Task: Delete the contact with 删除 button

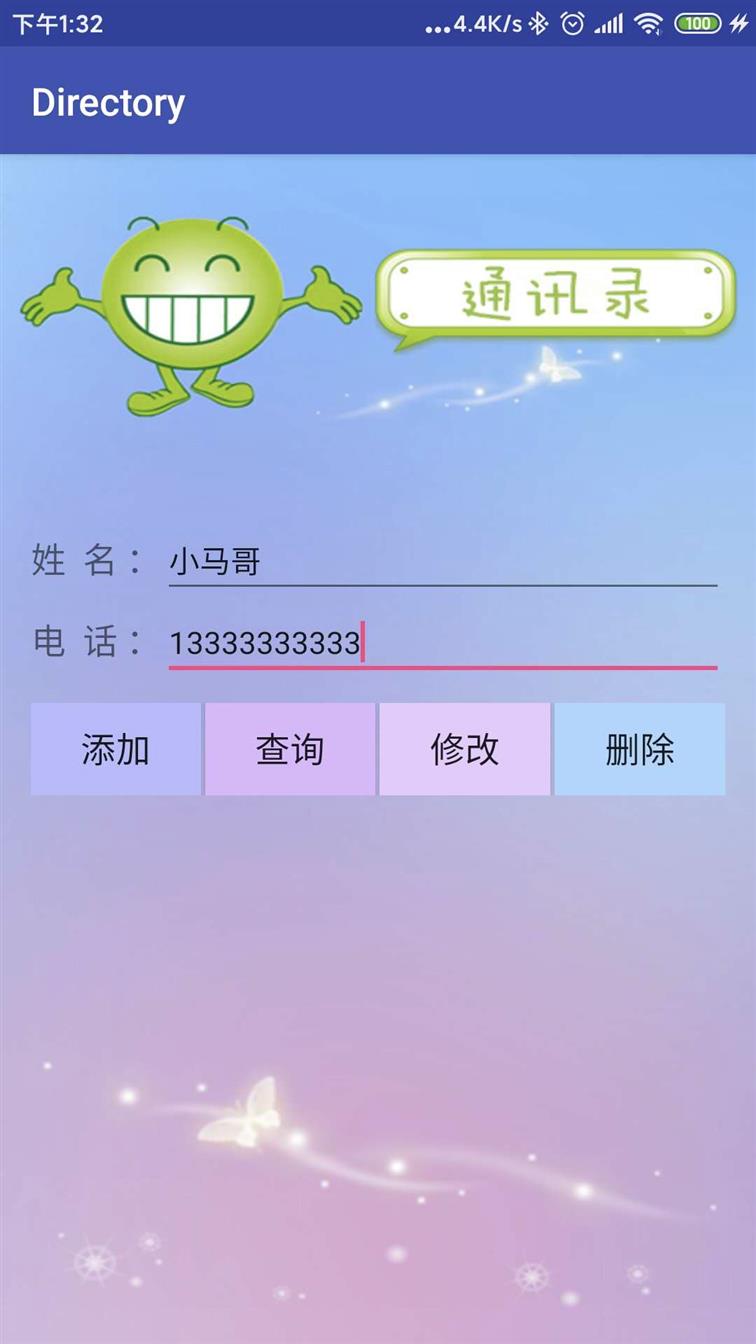Action: (640, 749)
